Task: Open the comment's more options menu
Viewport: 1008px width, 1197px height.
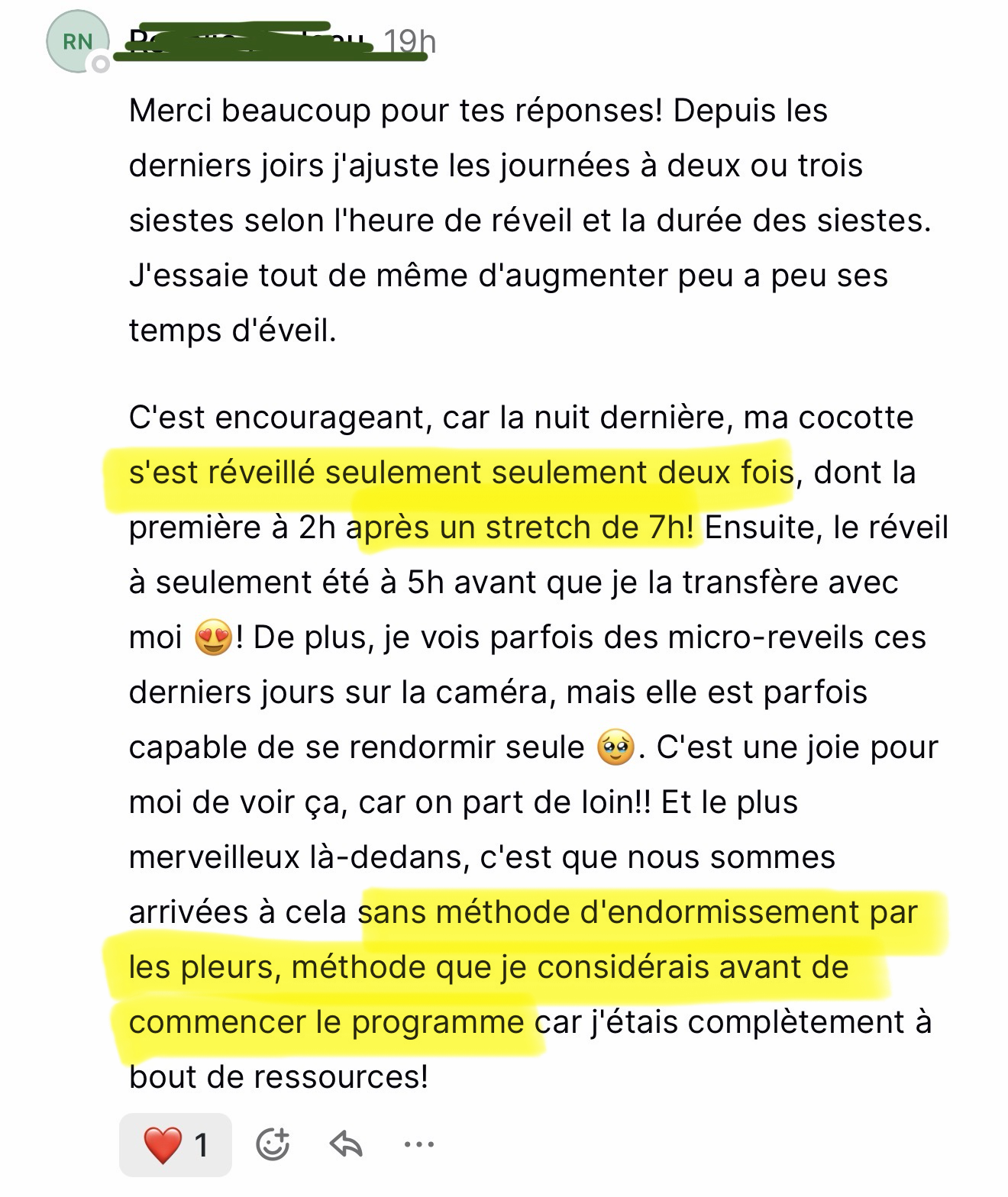Action: coord(419,1144)
